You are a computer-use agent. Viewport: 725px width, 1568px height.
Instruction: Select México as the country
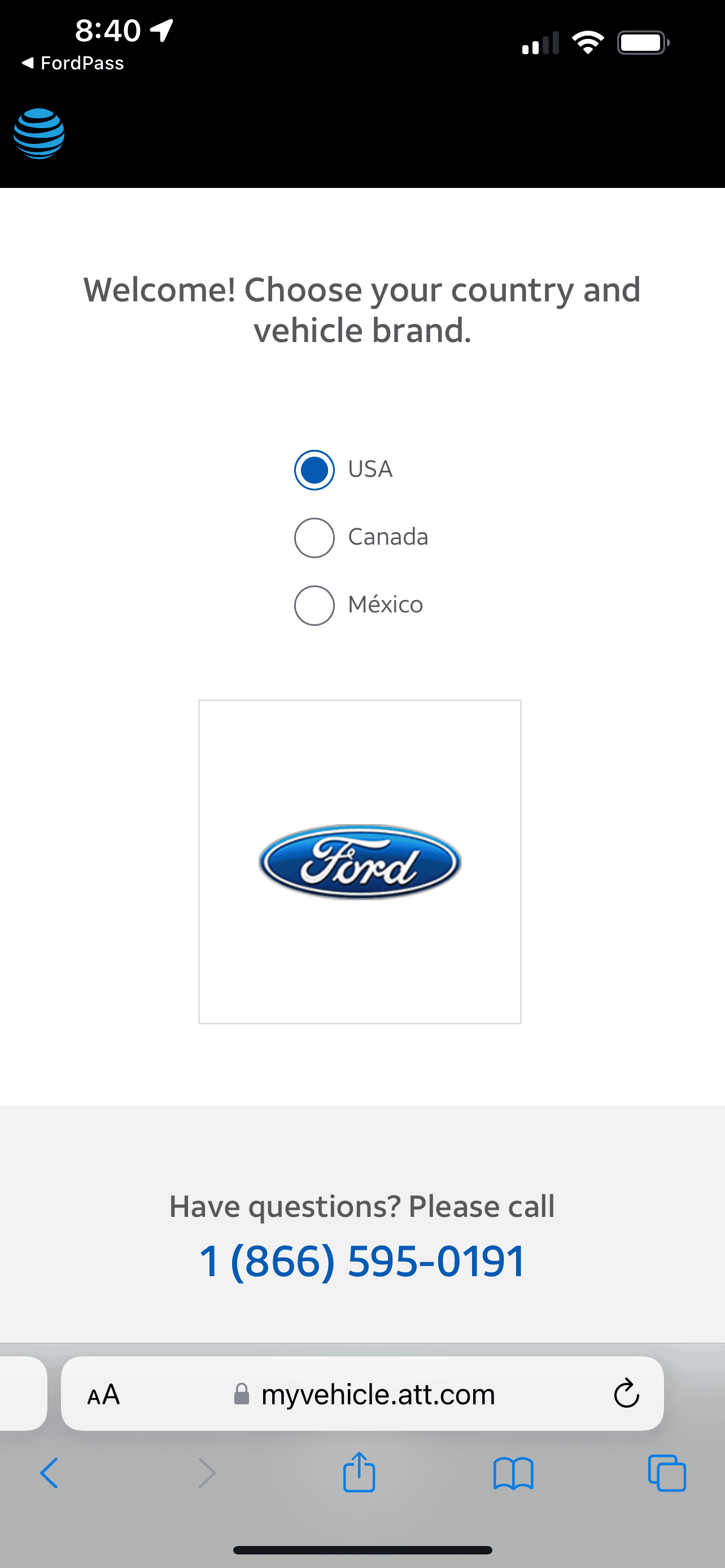314,605
